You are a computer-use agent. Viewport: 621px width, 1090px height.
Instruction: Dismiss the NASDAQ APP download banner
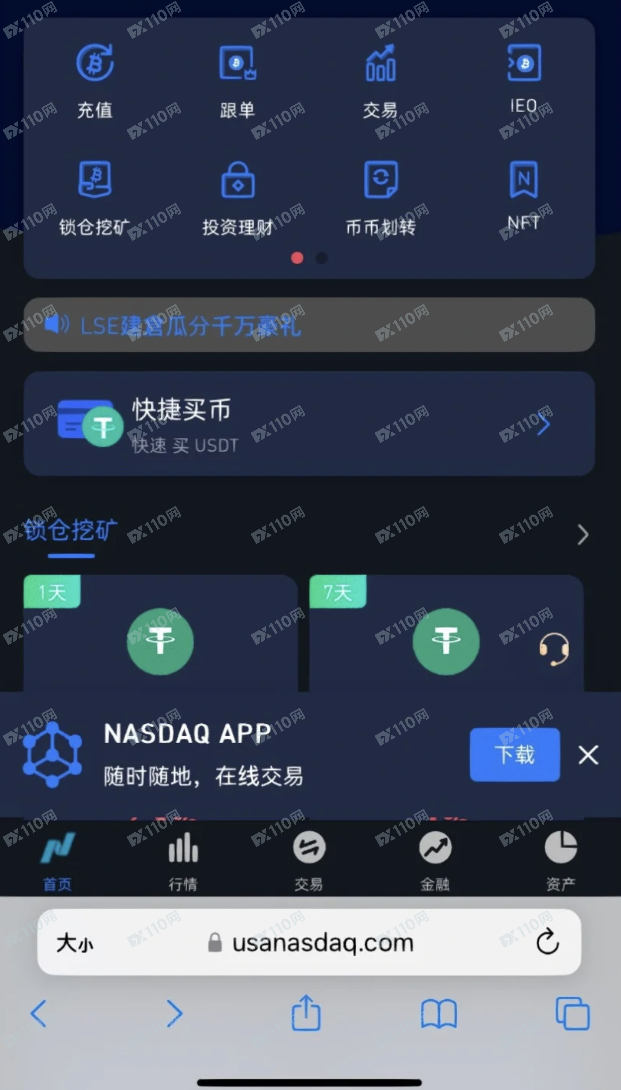click(x=588, y=755)
